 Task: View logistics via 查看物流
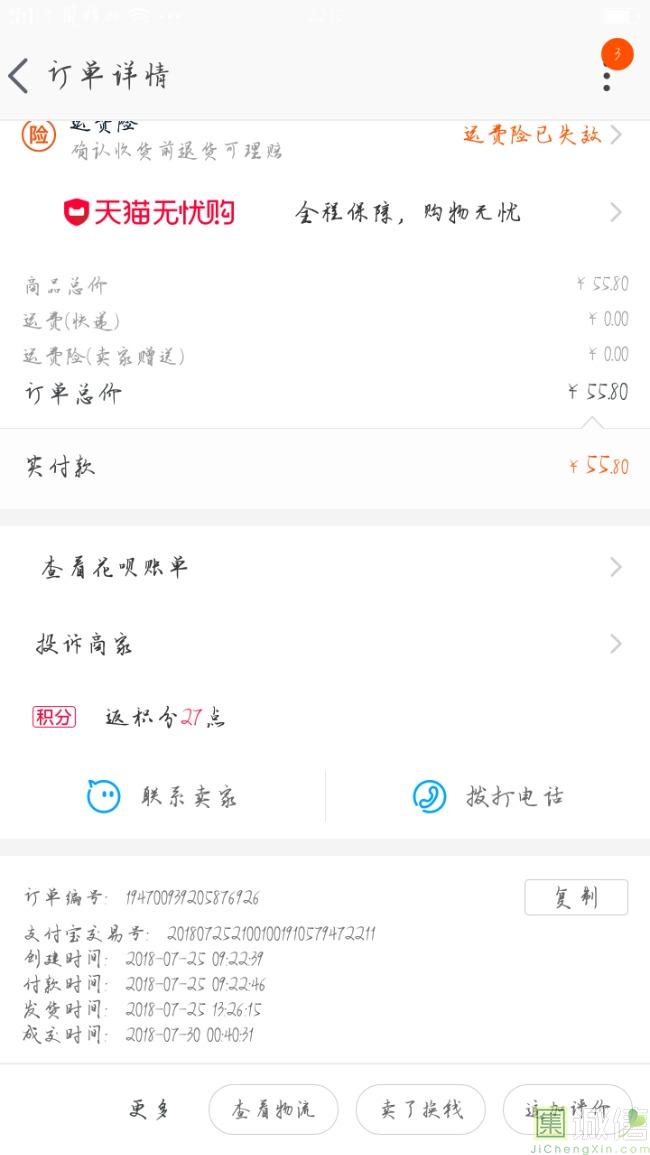click(x=273, y=1109)
